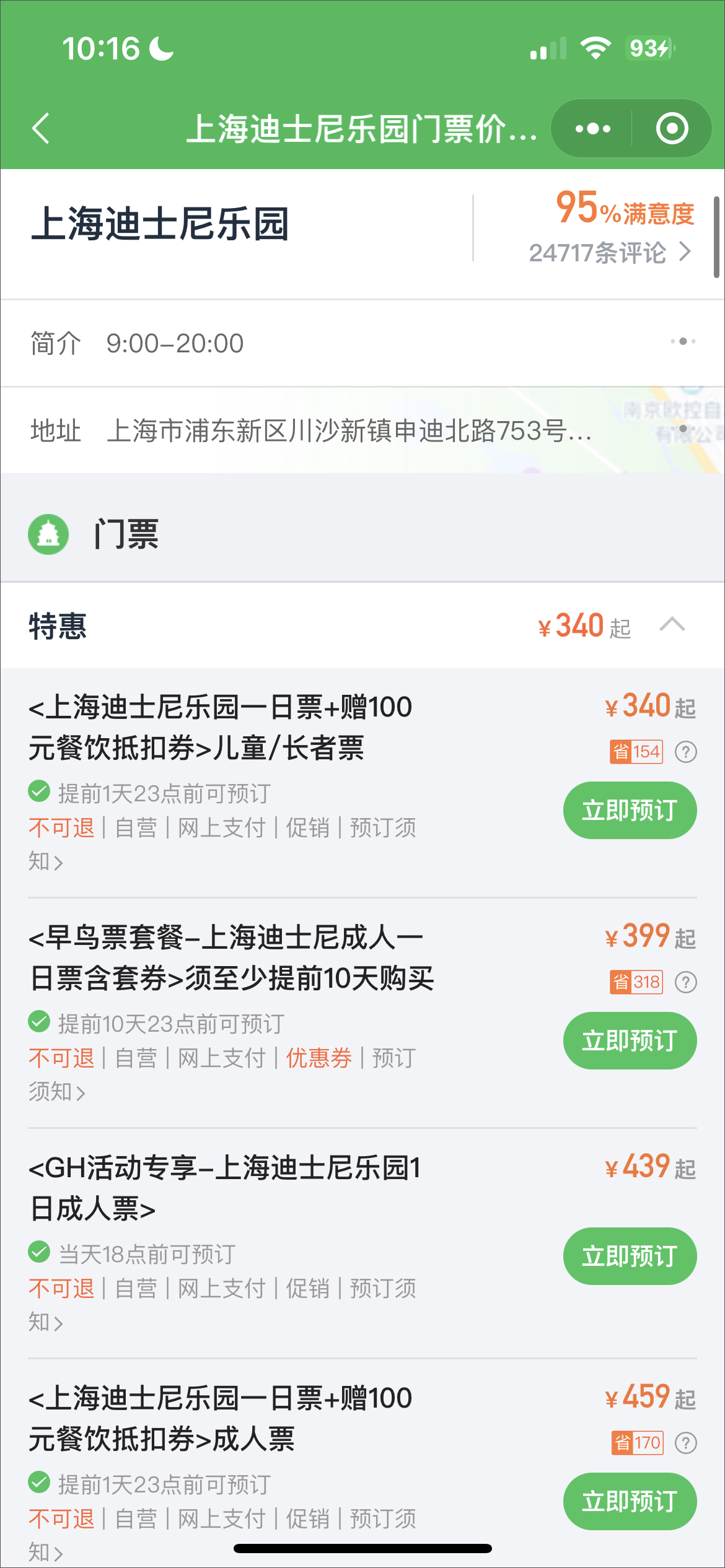Tap the question mark icon next to 省170
This screenshot has height=1568, width=725.
(x=685, y=1443)
